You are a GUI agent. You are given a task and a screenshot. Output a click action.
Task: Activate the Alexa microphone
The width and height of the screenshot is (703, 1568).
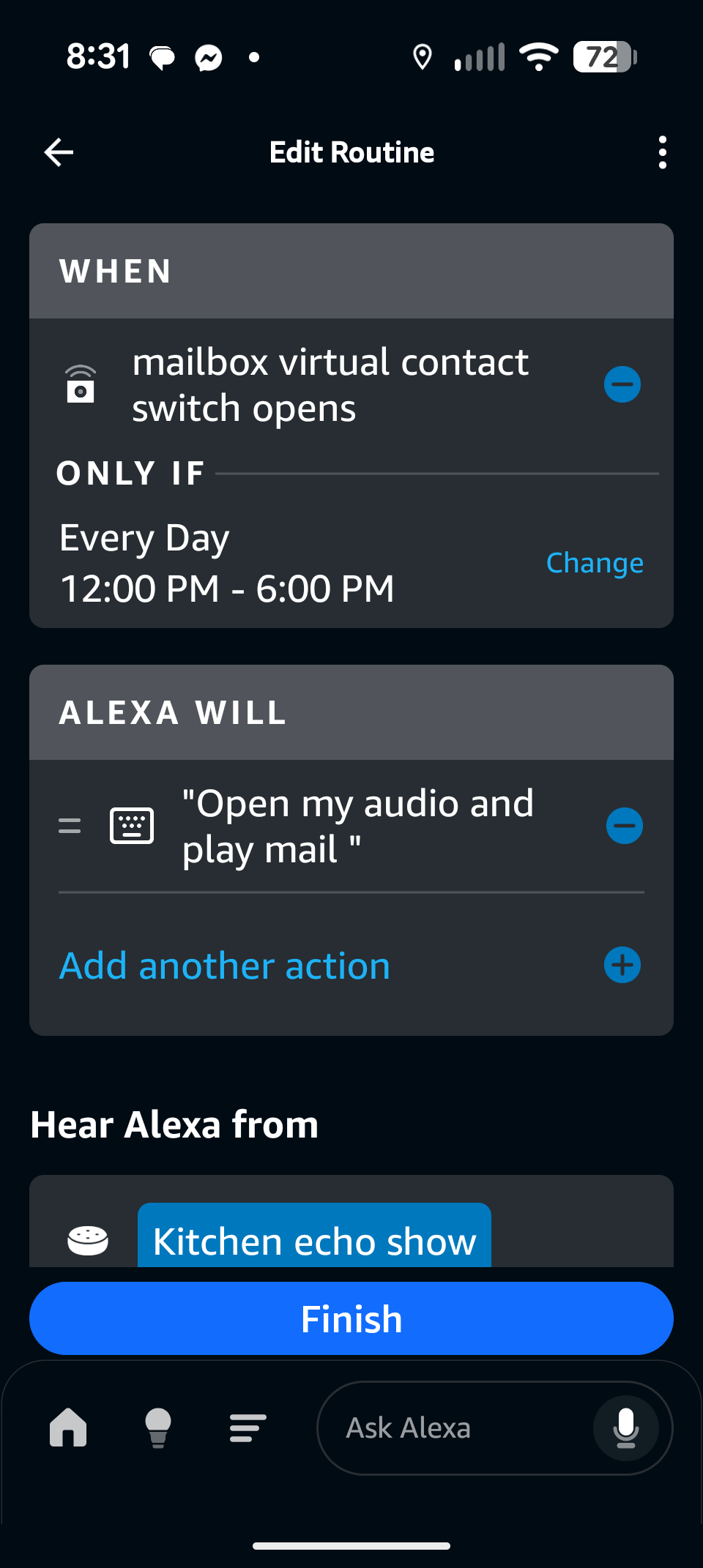[x=626, y=1427]
